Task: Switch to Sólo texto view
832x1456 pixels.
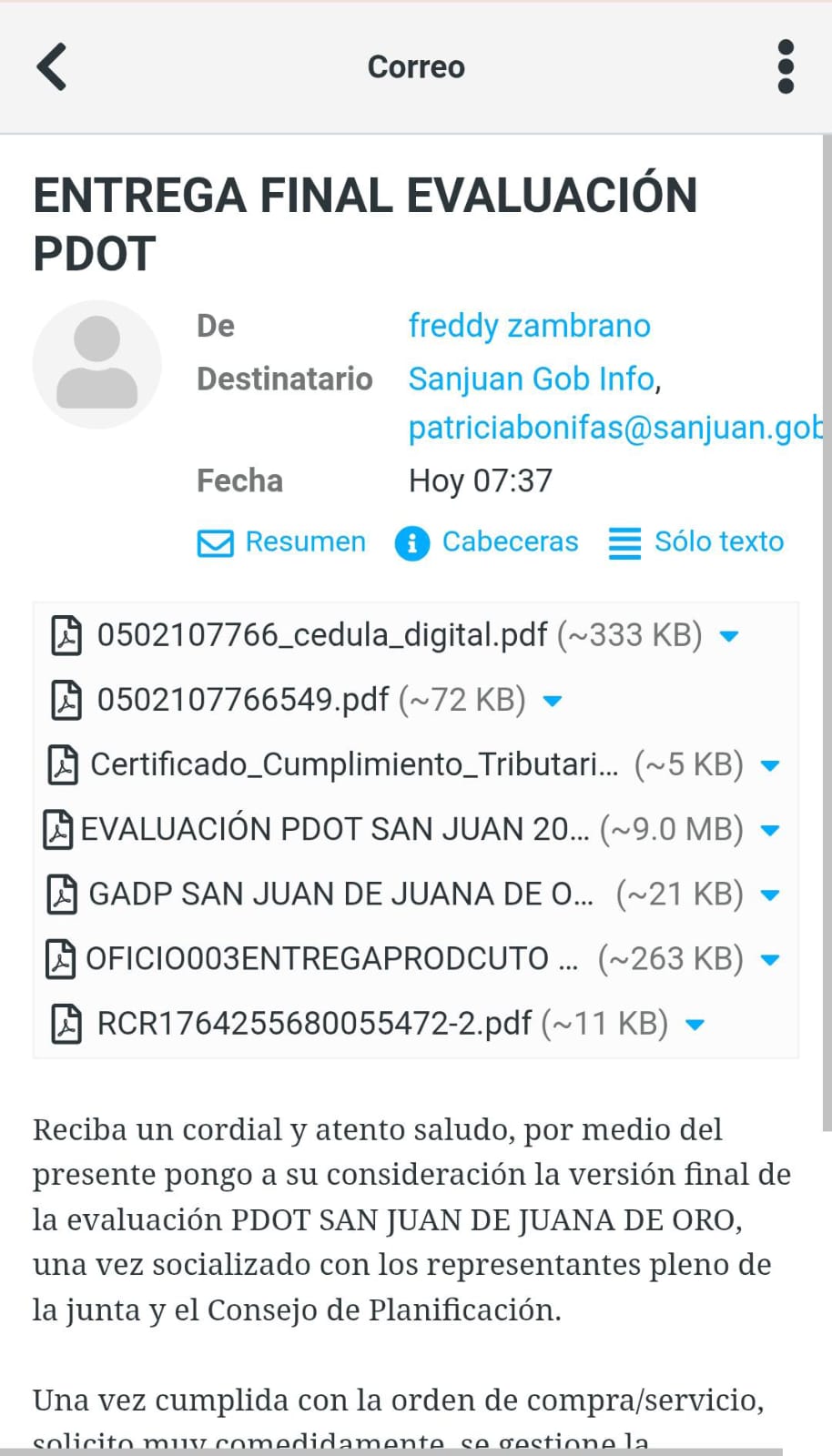Action: (696, 542)
